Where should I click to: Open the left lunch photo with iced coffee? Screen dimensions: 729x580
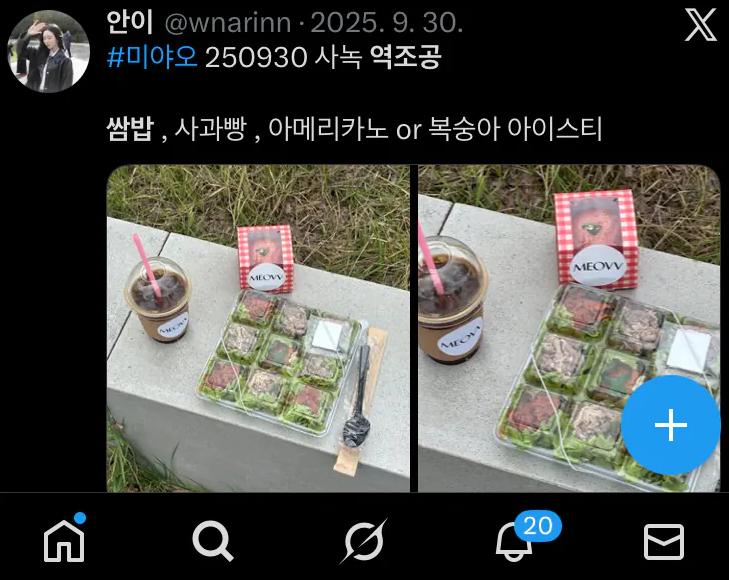click(x=258, y=328)
